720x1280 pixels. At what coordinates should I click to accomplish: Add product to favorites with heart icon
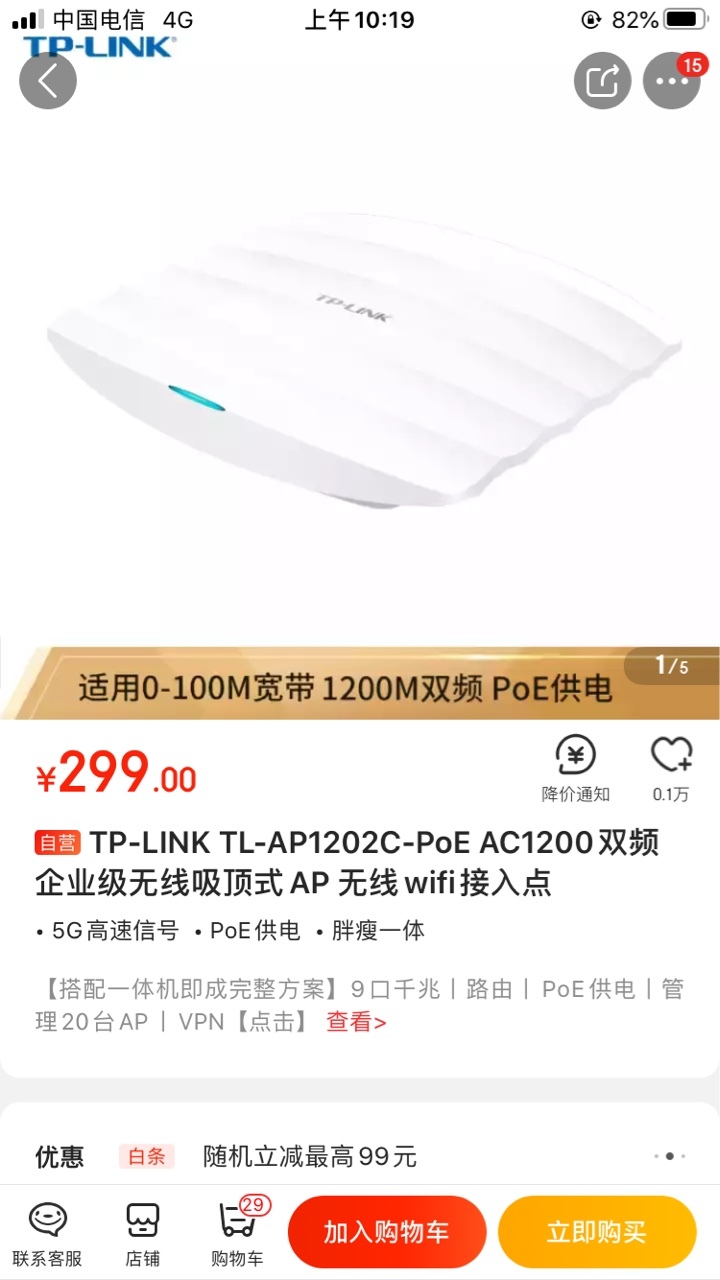[x=671, y=769]
